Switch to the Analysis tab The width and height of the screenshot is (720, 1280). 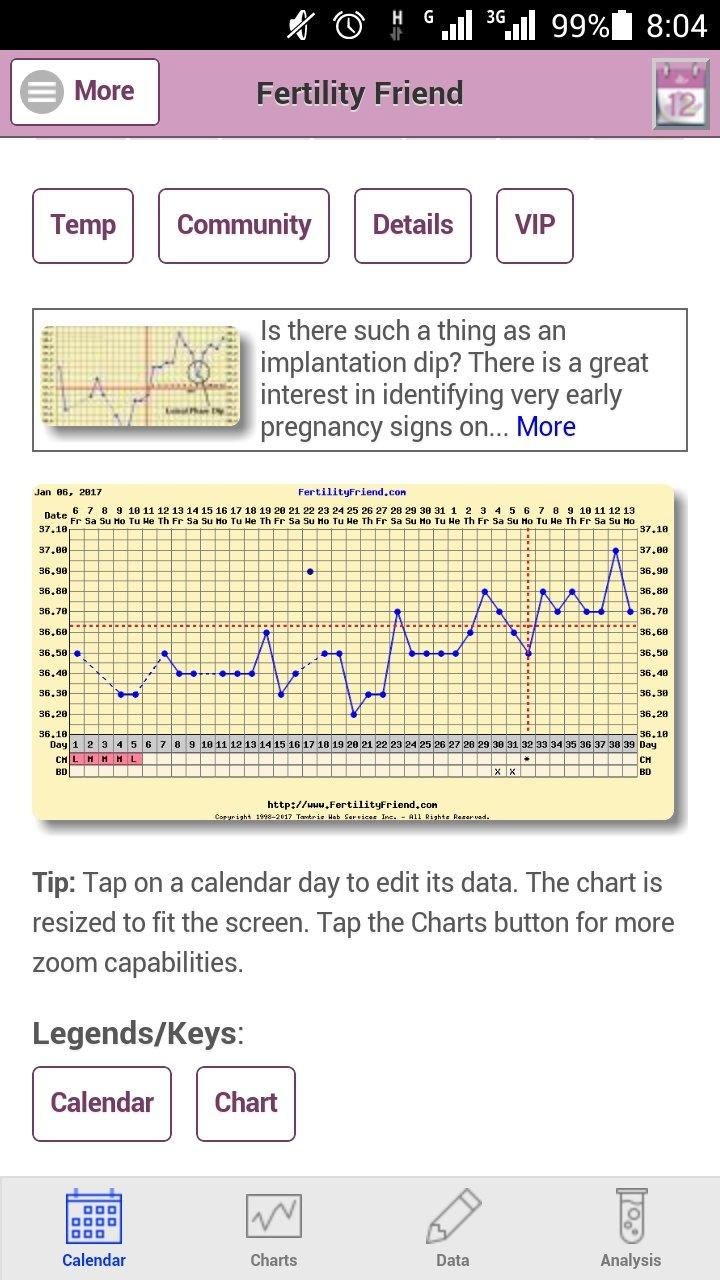(630, 1229)
